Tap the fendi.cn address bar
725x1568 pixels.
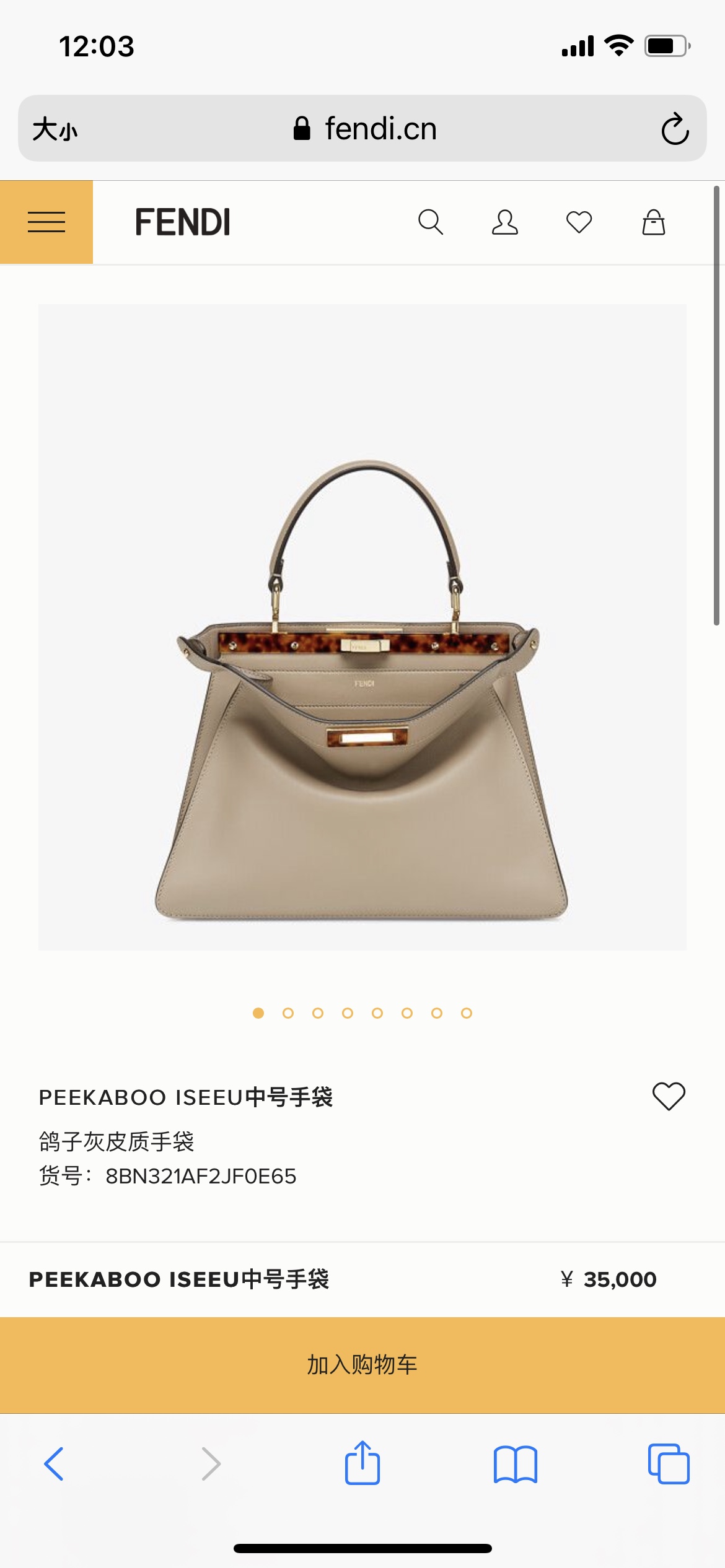(366, 129)
